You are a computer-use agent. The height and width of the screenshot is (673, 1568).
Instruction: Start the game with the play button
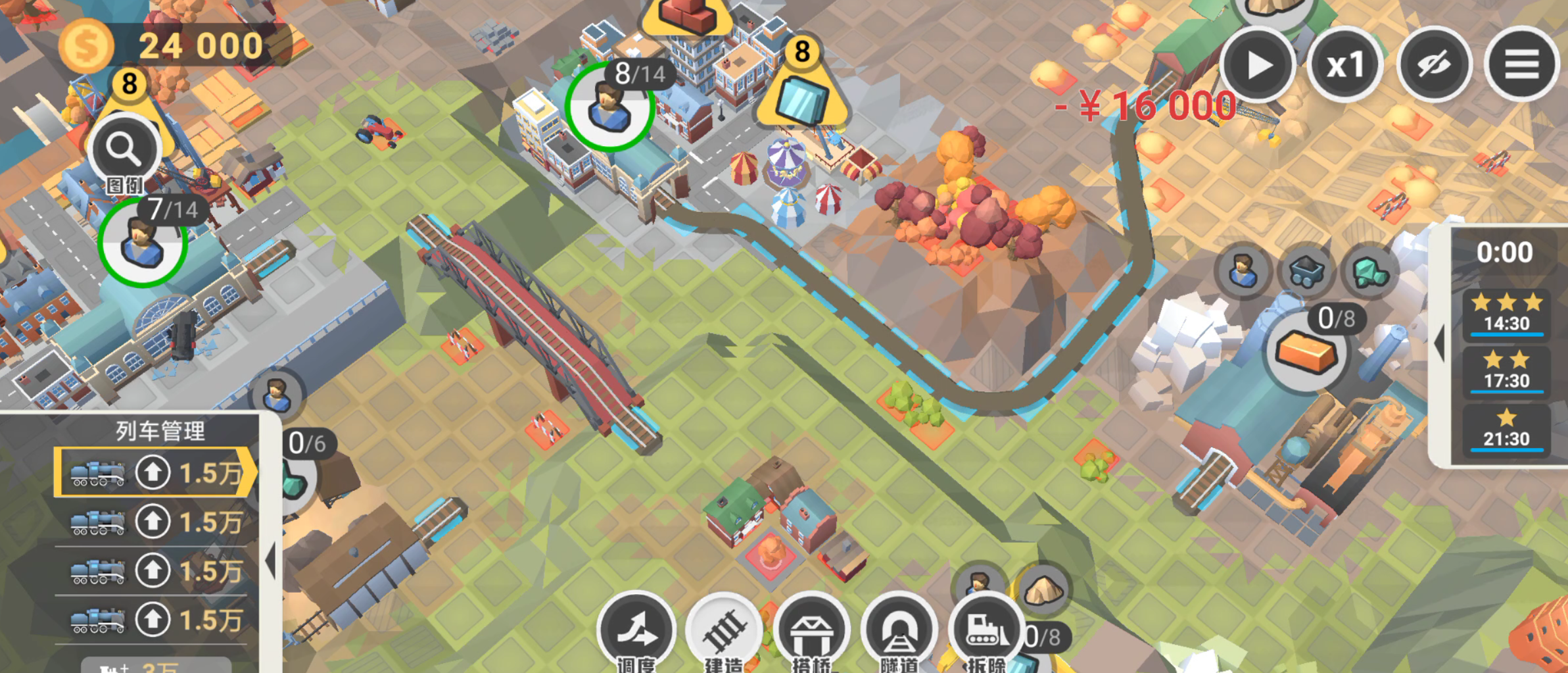coord(1257,65)
